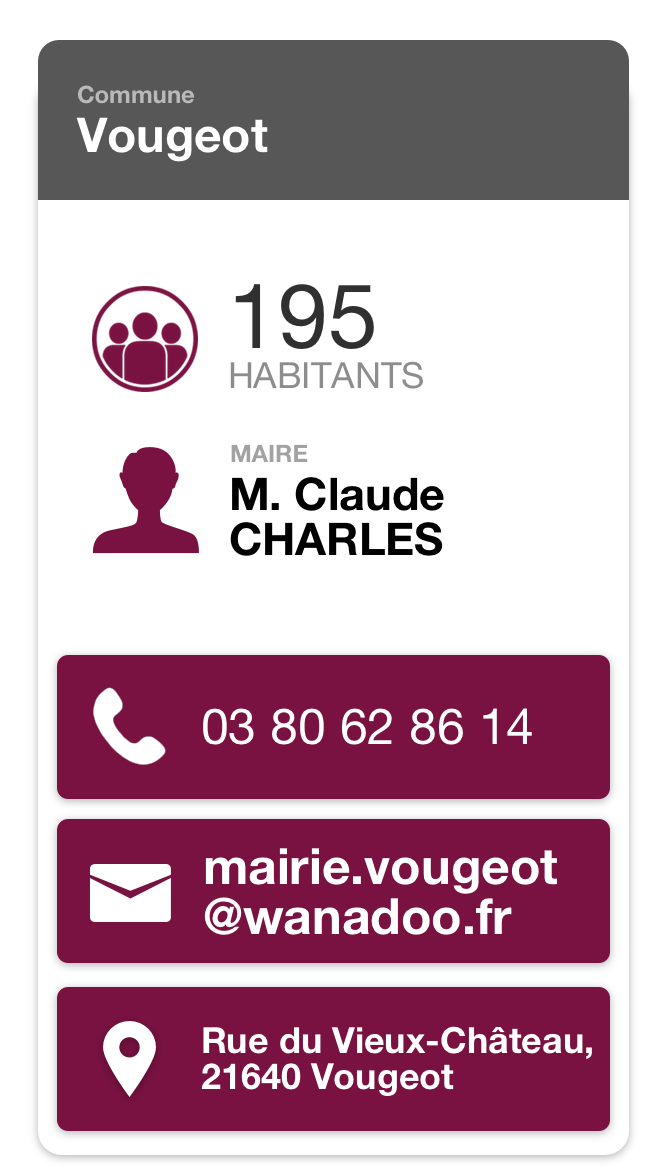Call the mairie at 03 80 62 86 14
665x1170 pixels.
[x=333, y=727]
